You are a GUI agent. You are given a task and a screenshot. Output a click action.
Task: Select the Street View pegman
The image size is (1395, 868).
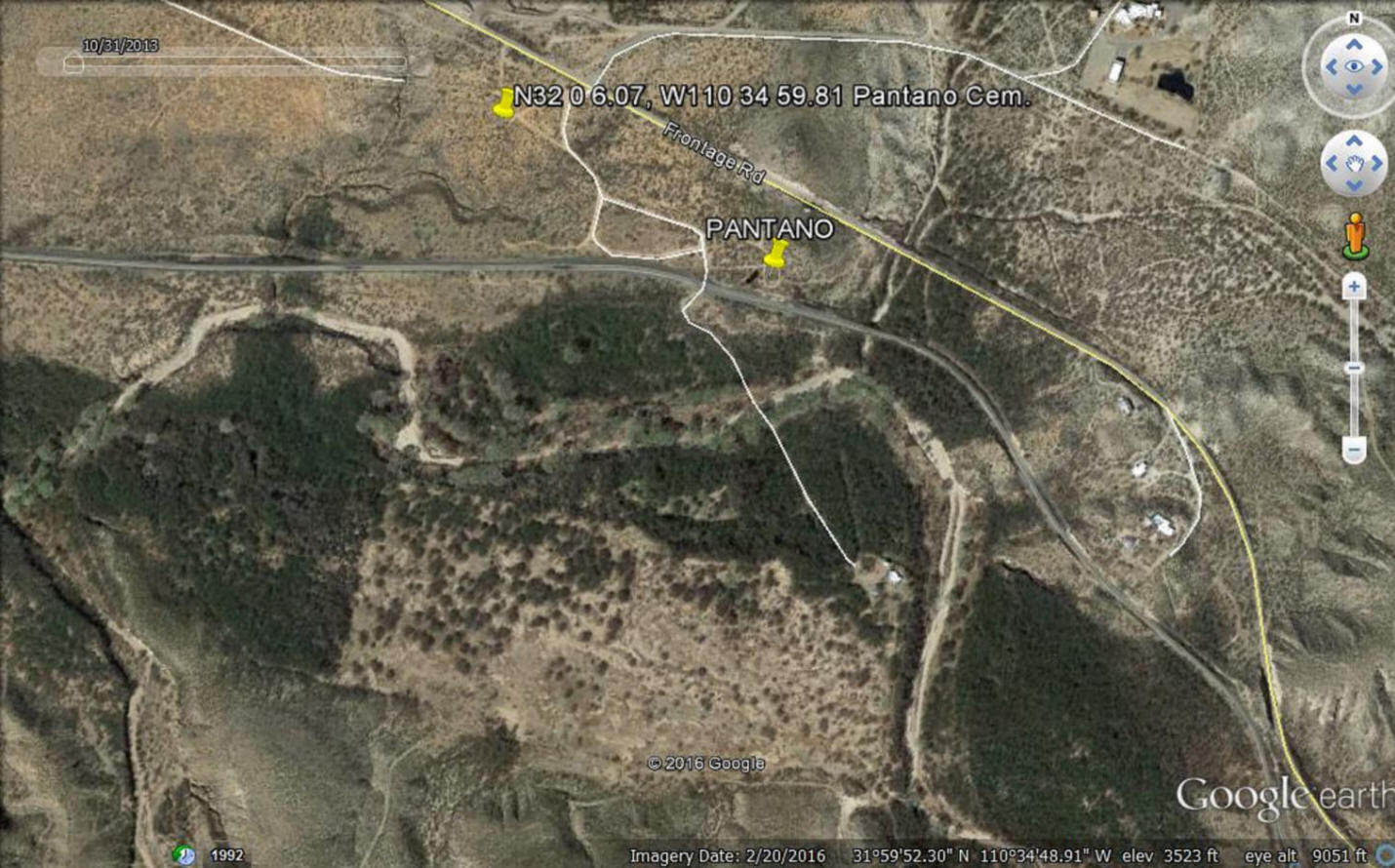(1354, 236)
